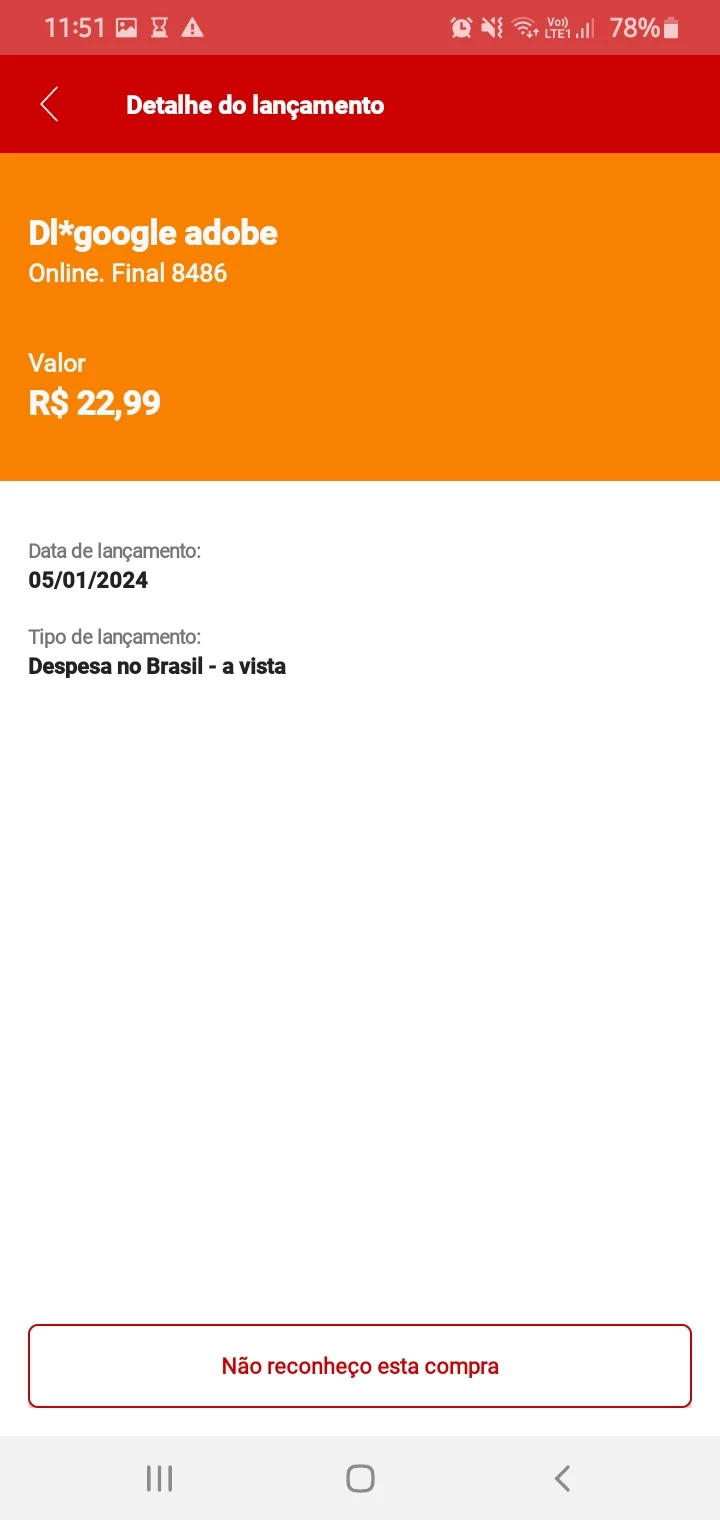This screenshot has width=720, height=1520.
Task: Go to the home screen
Action: click(x=360, y=1478)
